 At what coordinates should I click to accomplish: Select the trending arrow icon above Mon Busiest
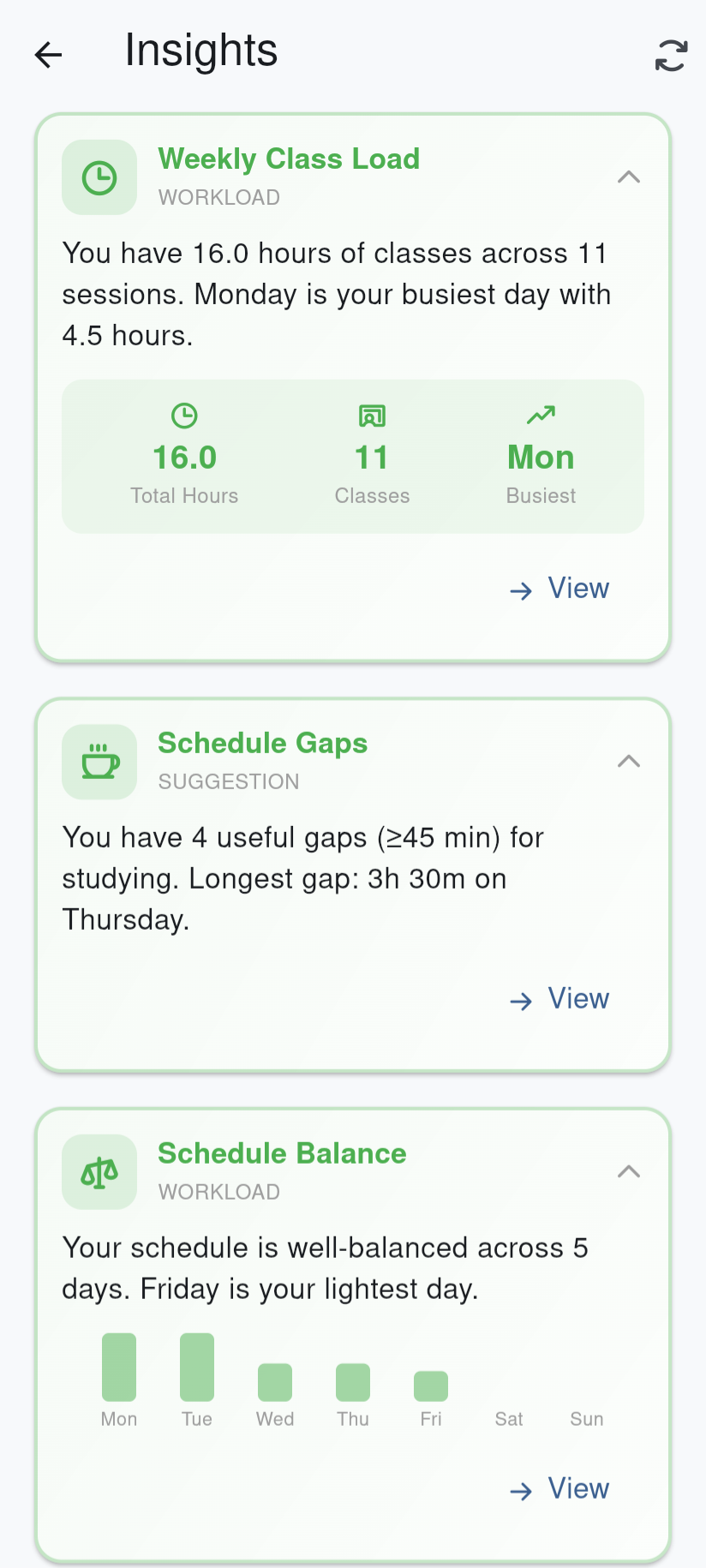[540, 416]
